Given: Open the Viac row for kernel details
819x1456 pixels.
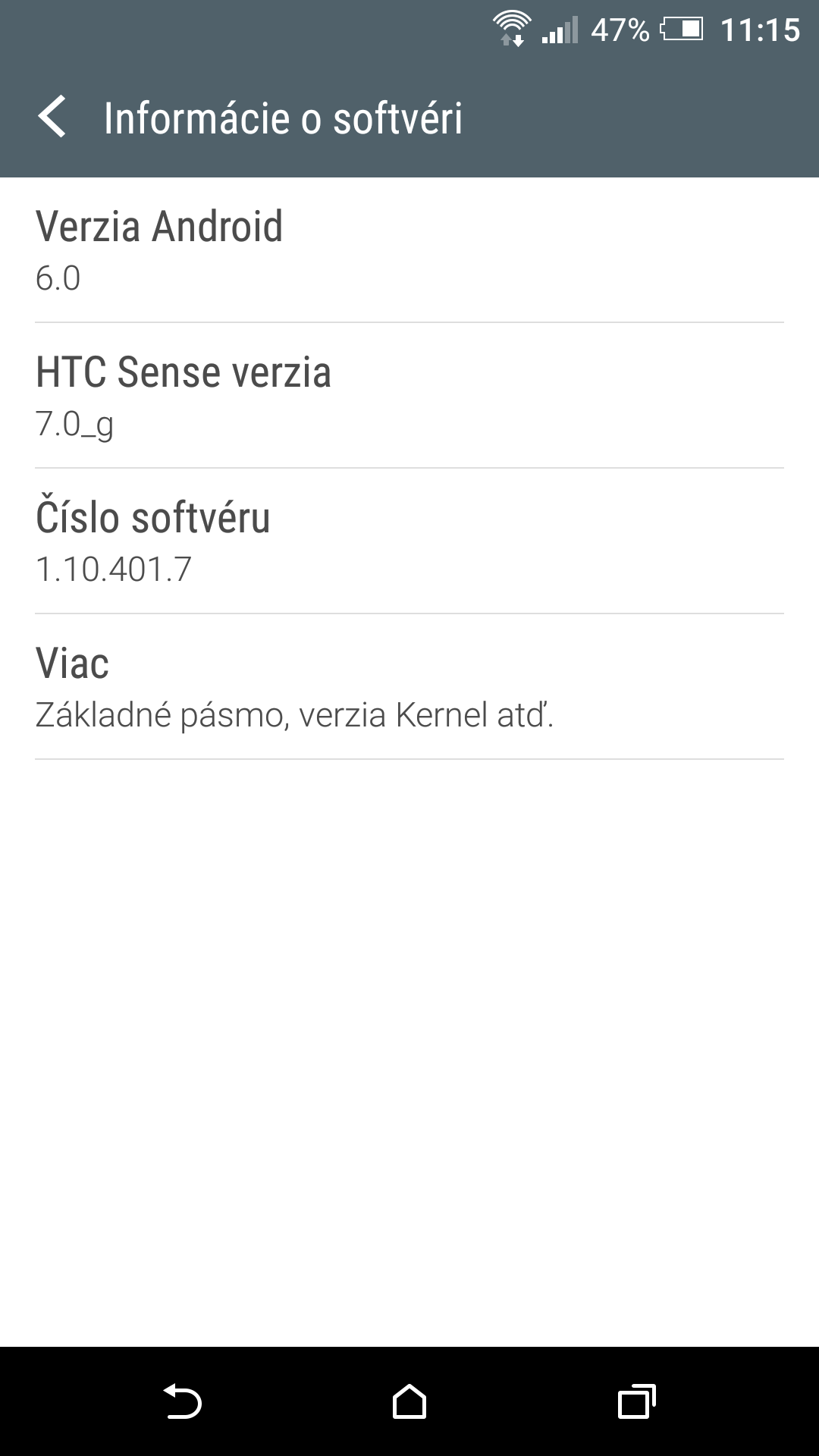Looking at the screenshot, I should tap(409, 687).
